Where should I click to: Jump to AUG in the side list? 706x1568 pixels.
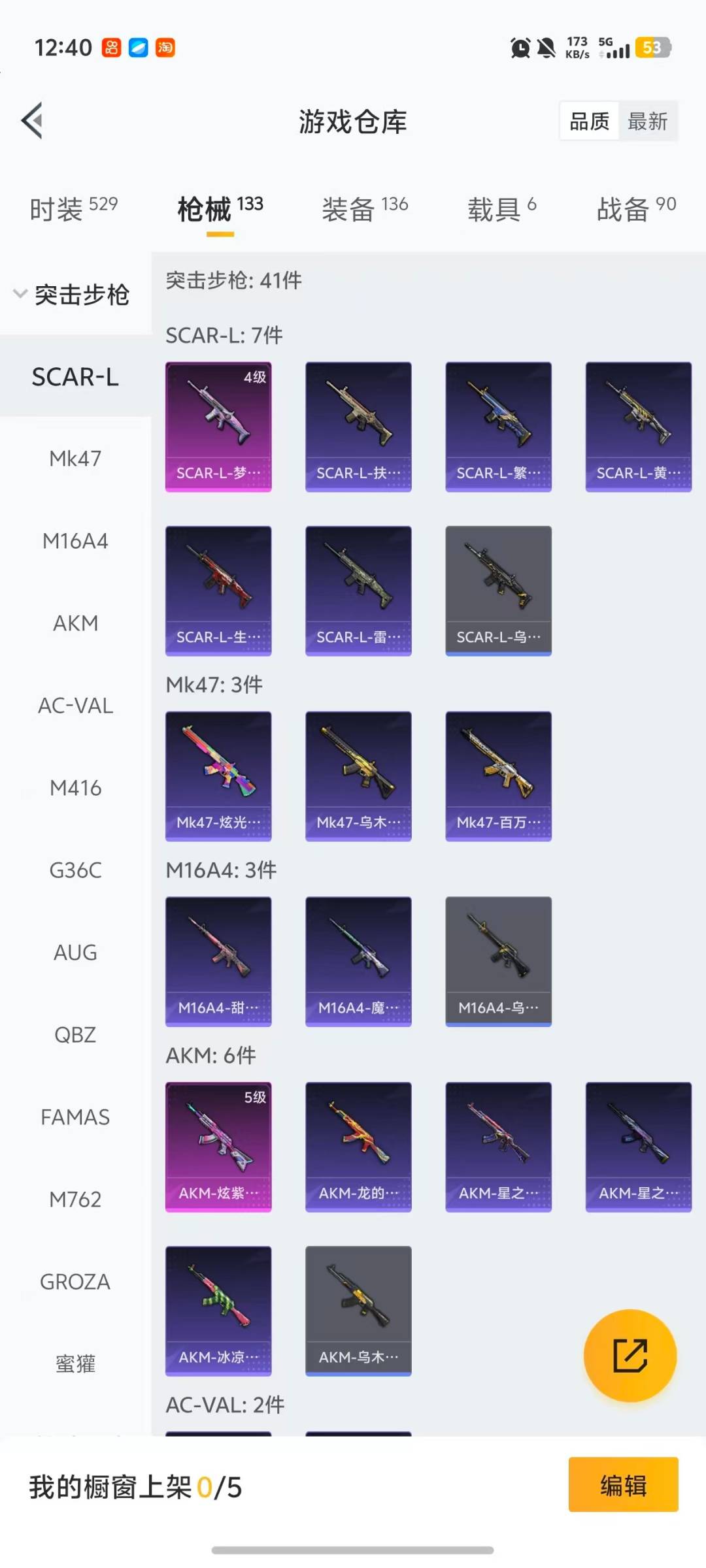click(75, 953)
